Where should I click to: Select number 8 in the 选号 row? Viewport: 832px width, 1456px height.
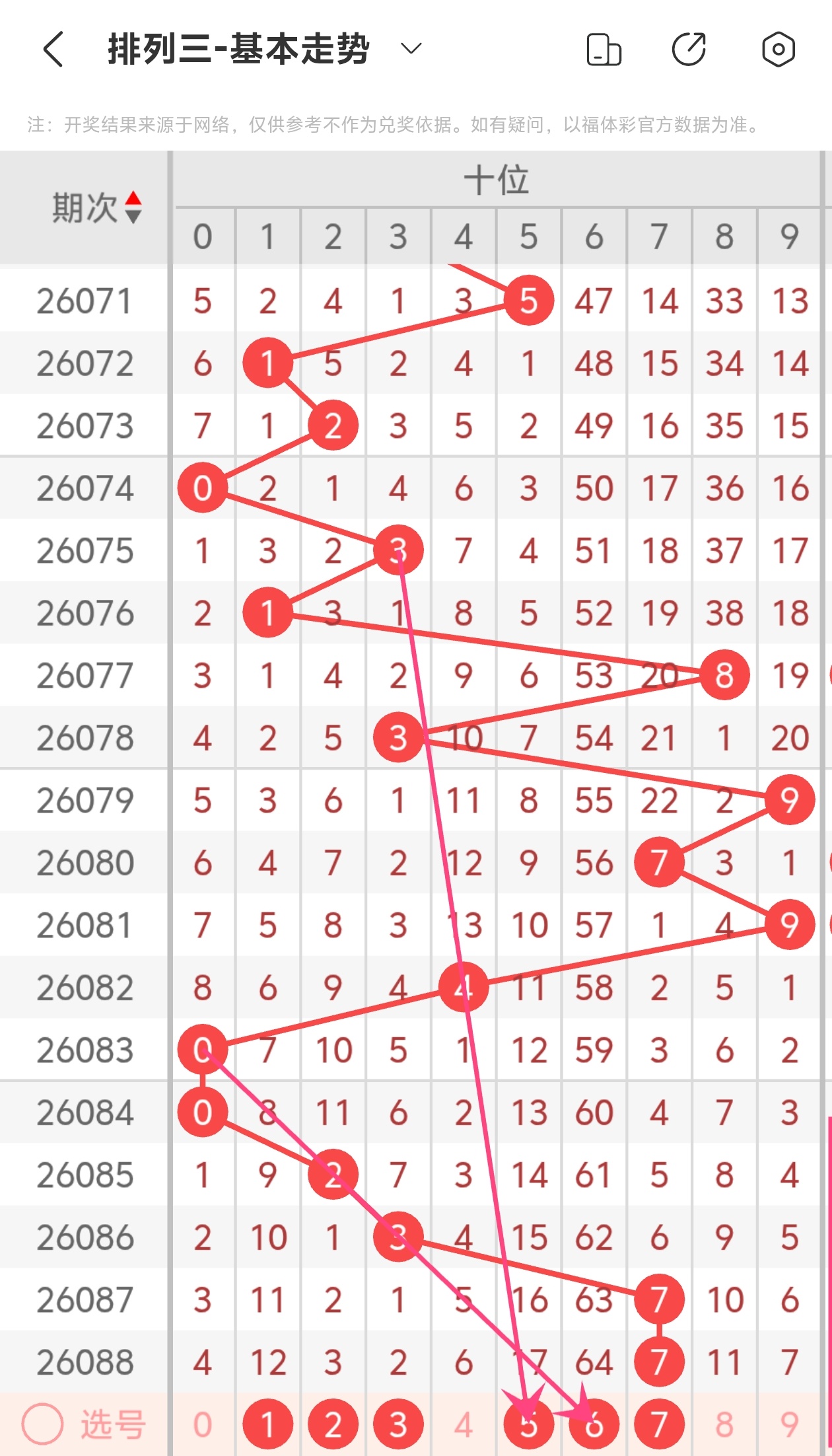(724, 1425)
